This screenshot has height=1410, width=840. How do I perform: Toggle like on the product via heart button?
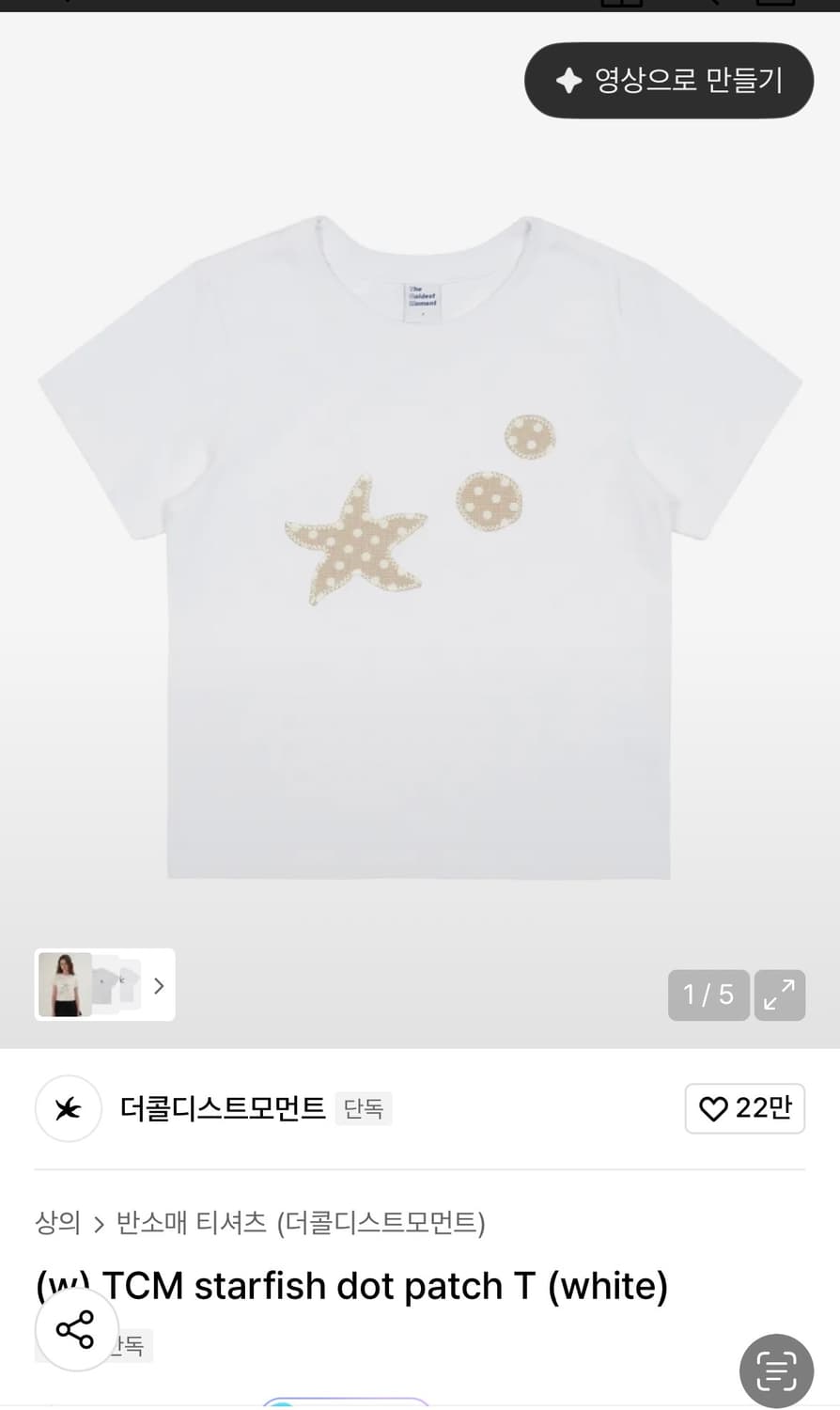point(744,1109)
